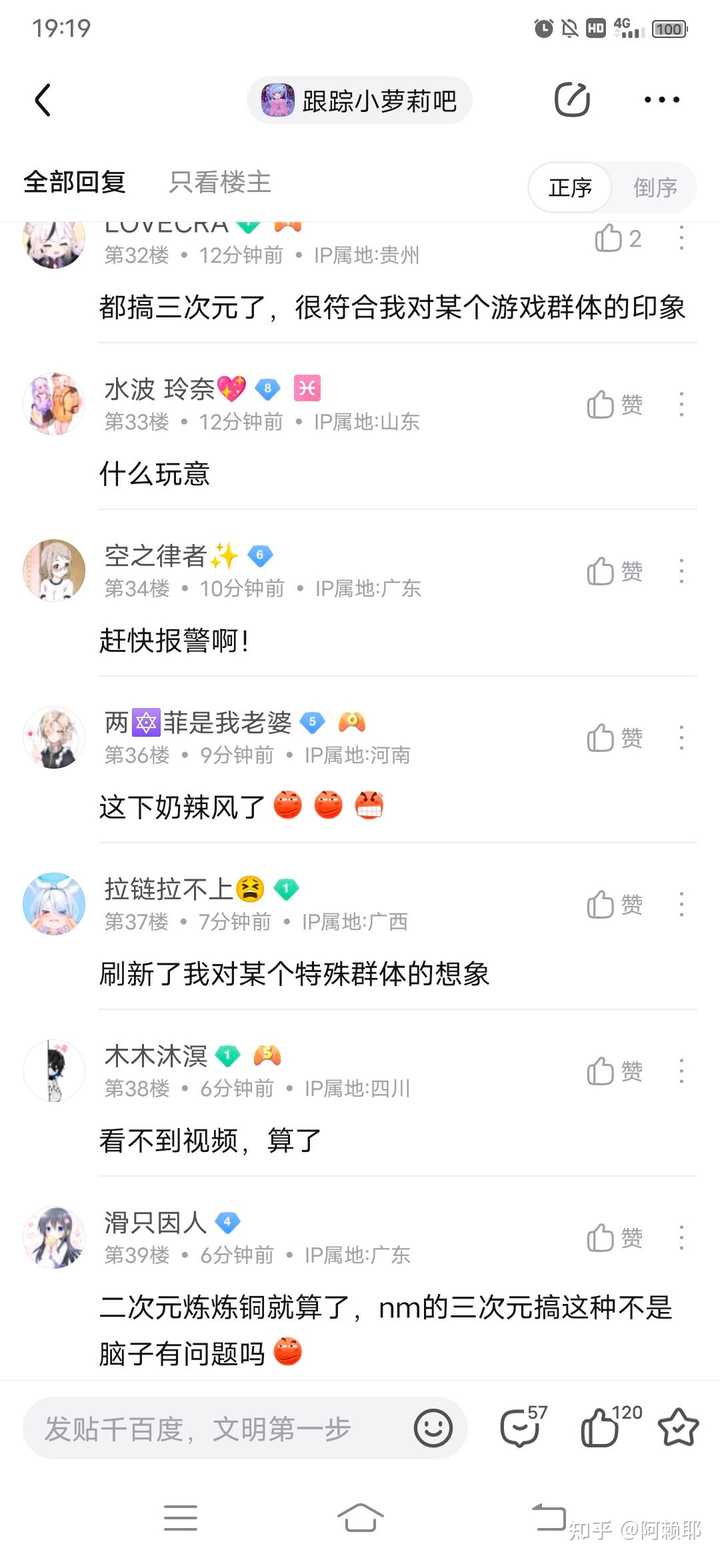720x1560 pixels.
Task: Sort replies by 正序
Action: coord(570,187)
